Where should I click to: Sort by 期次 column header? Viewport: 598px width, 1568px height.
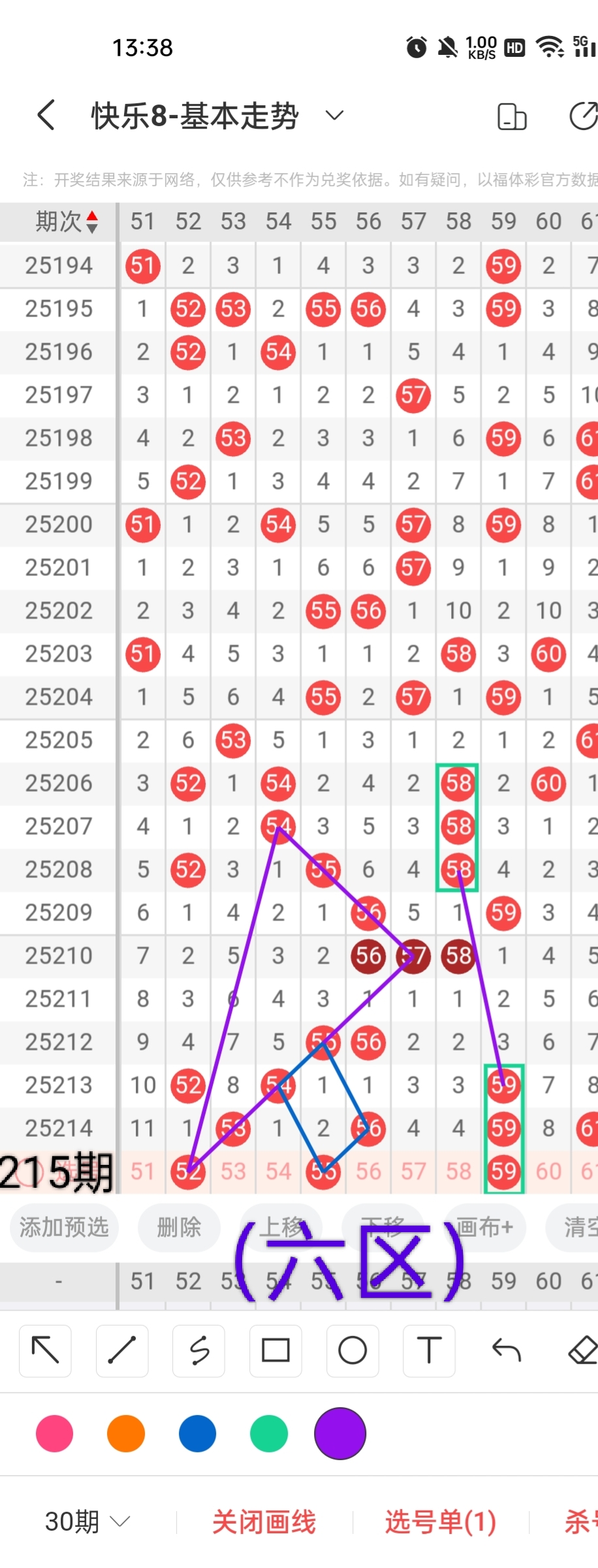coord(65,221)
